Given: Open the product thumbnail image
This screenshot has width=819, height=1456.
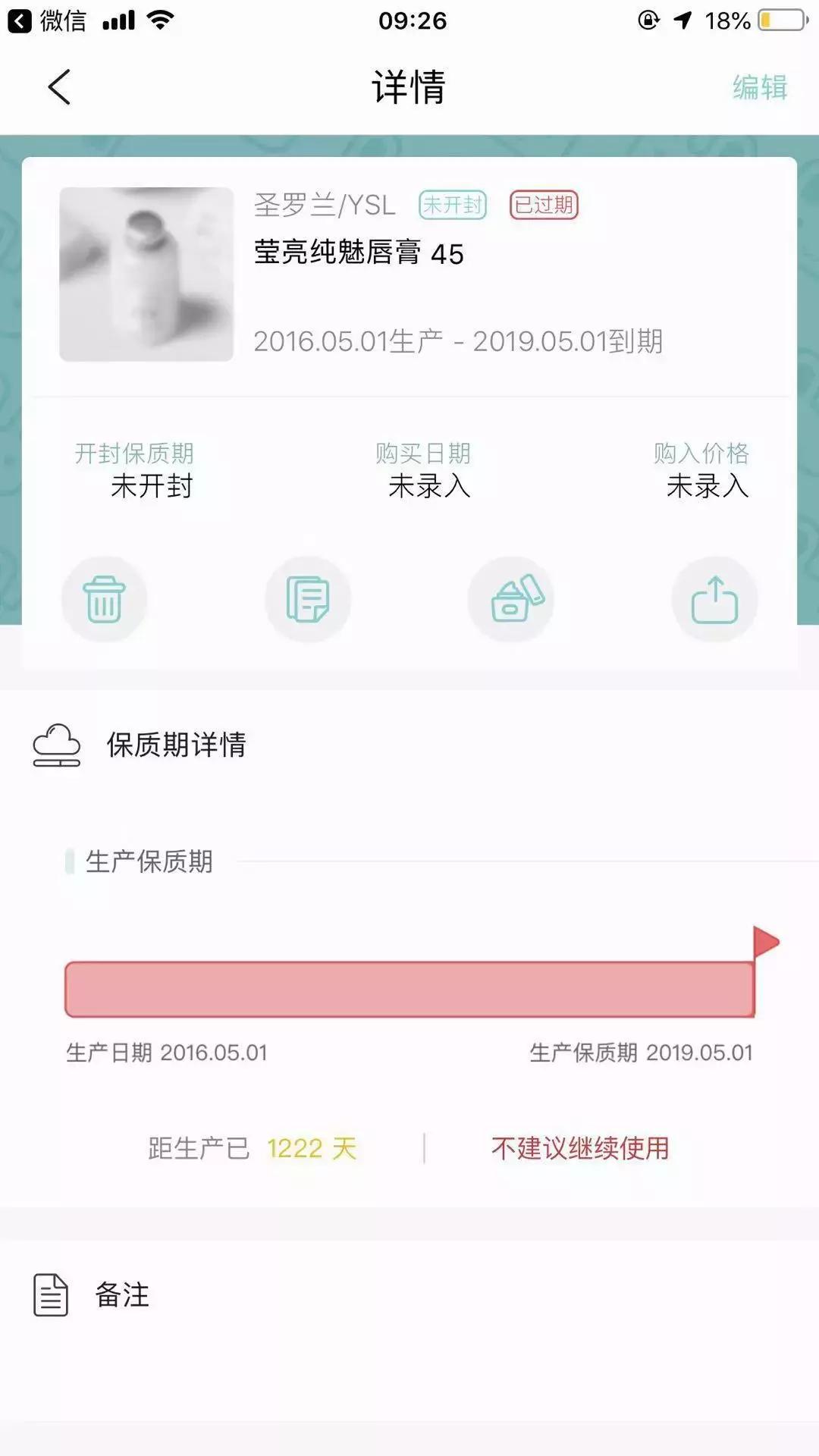Looking at the screenshot, I should 146,276.
